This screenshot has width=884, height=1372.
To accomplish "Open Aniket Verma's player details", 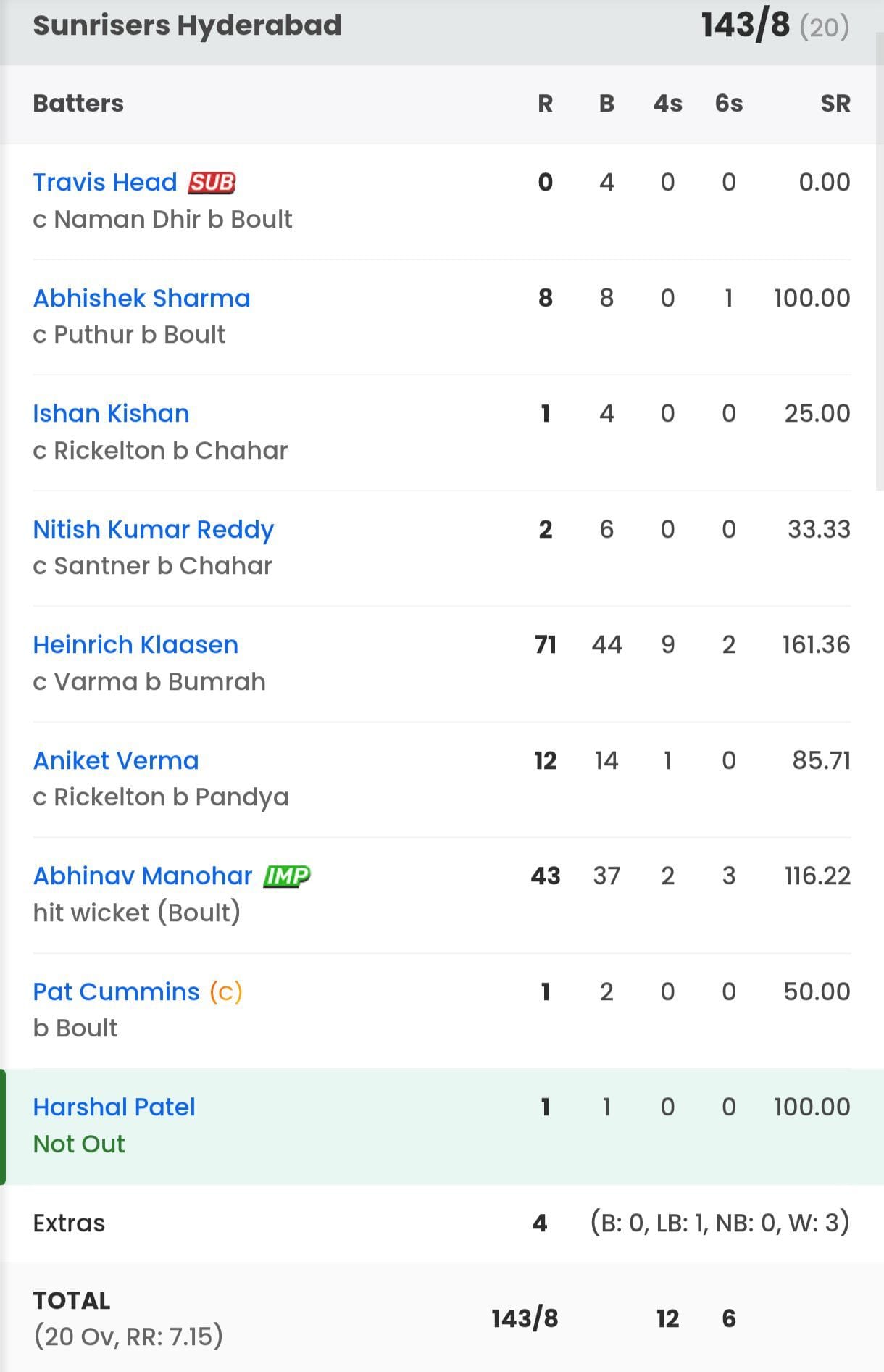I will (x=117, y=760).
